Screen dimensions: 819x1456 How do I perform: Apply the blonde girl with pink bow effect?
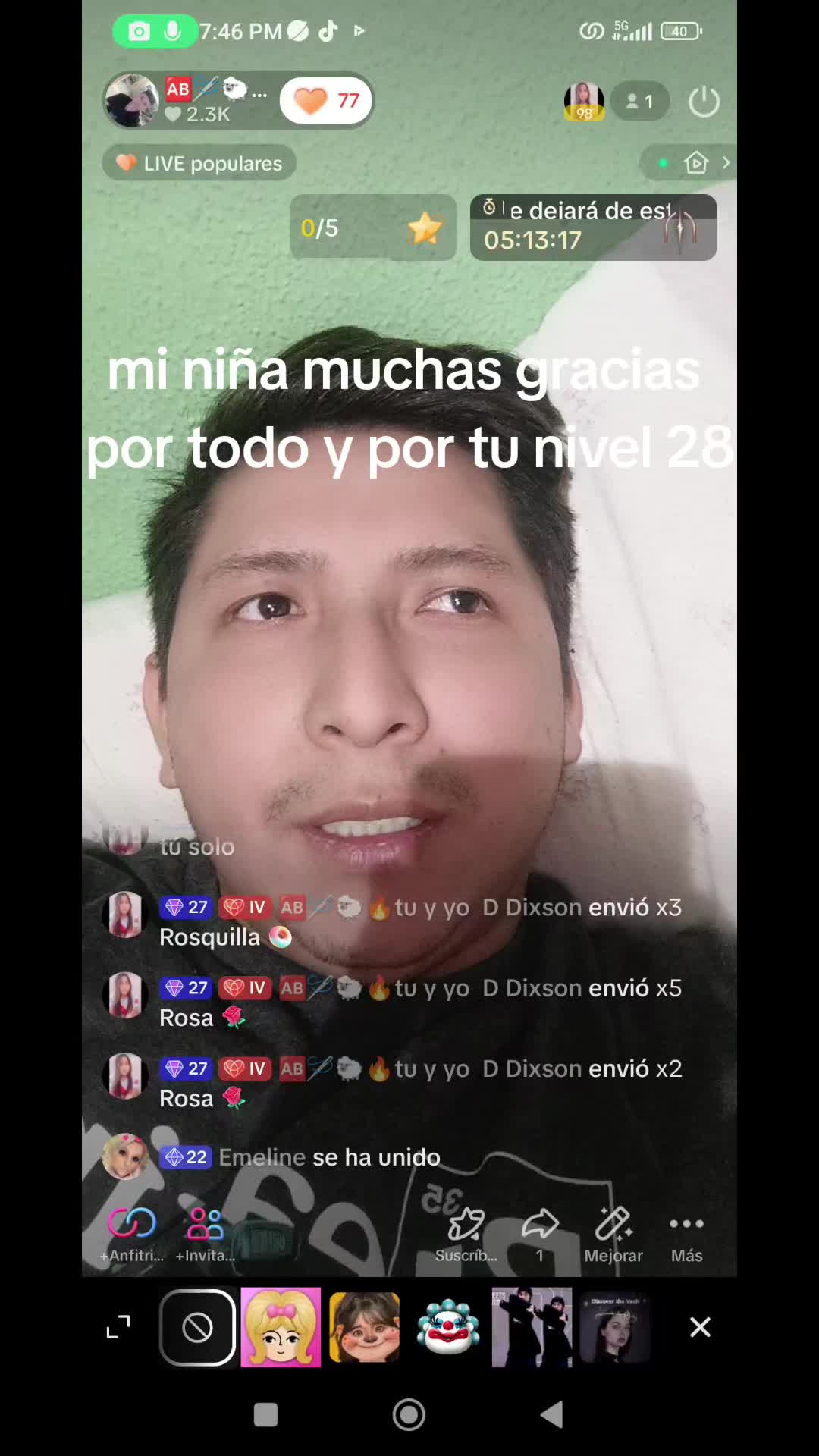pos(281,1327)
